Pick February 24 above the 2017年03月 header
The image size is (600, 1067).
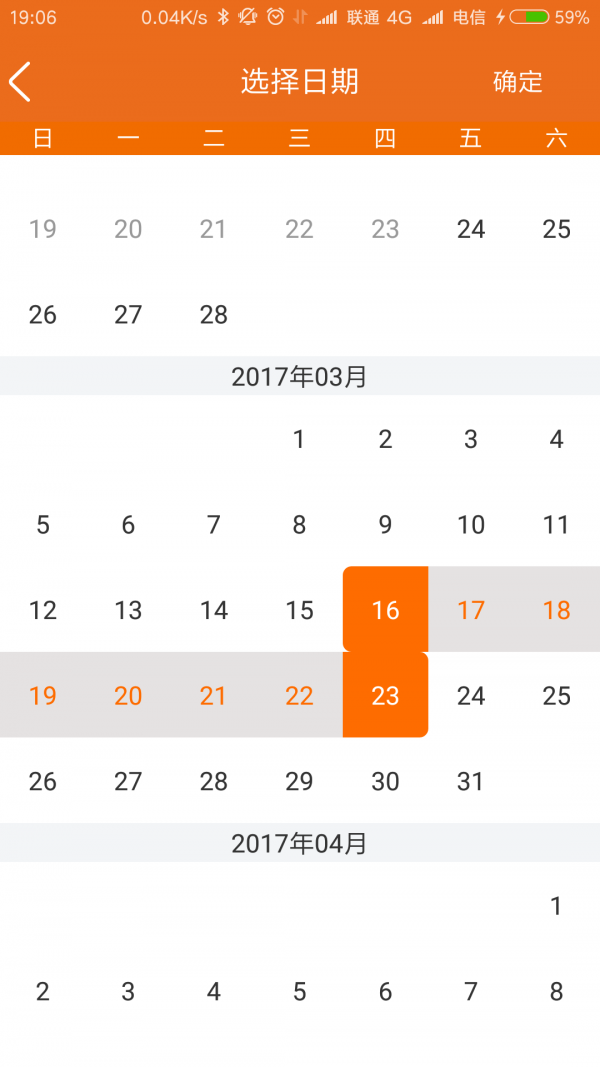tap(471, 229)
